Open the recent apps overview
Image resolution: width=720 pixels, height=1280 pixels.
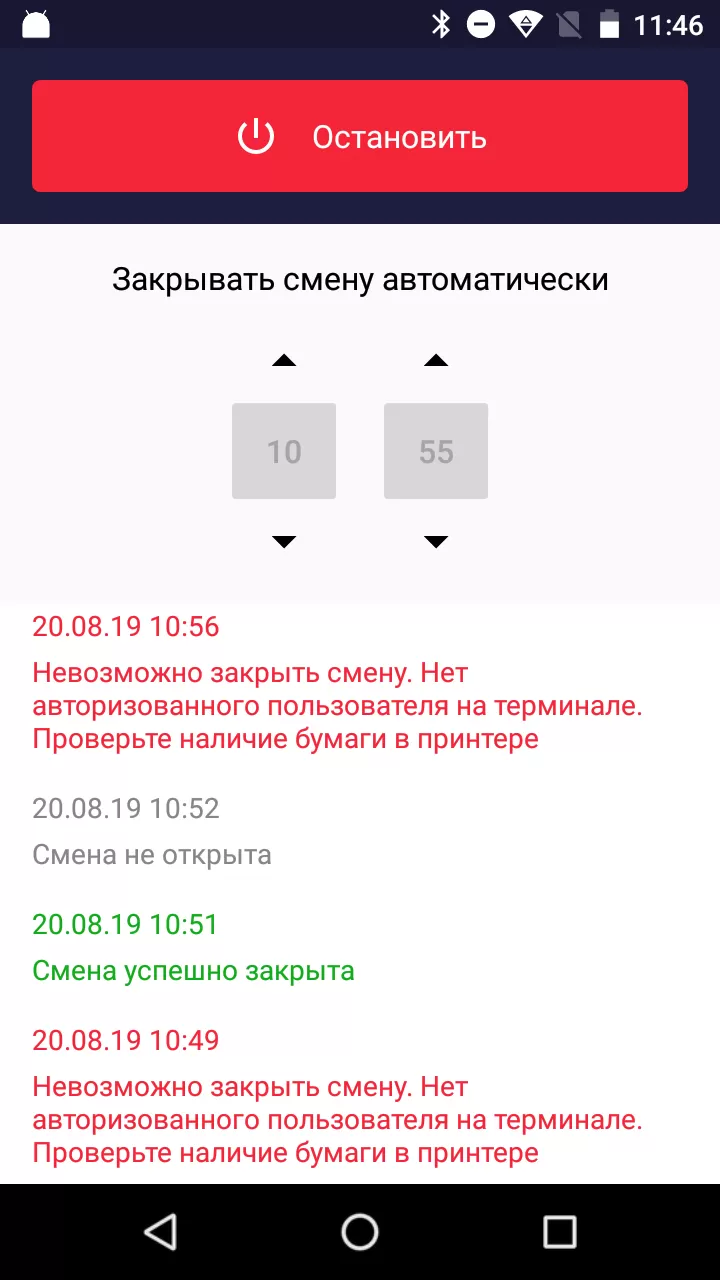[x=559, y=1232]
